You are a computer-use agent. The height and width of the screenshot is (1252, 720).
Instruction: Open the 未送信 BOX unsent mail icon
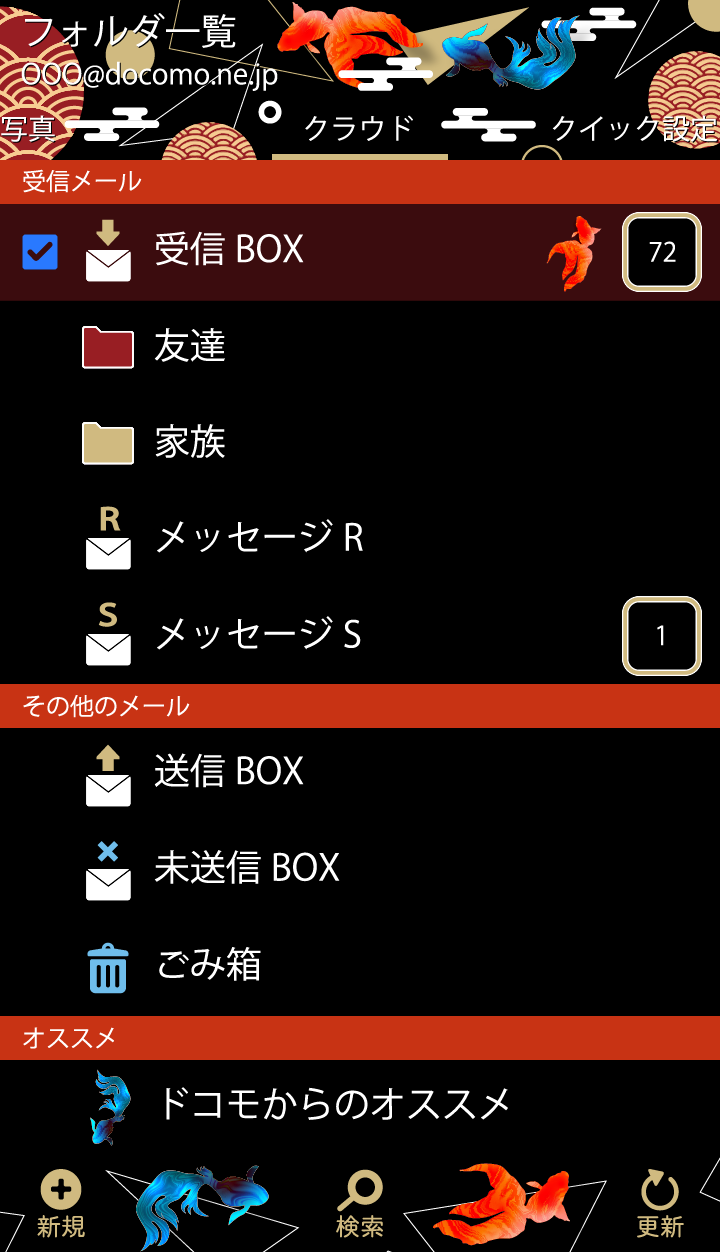click(x=108, y=869)
